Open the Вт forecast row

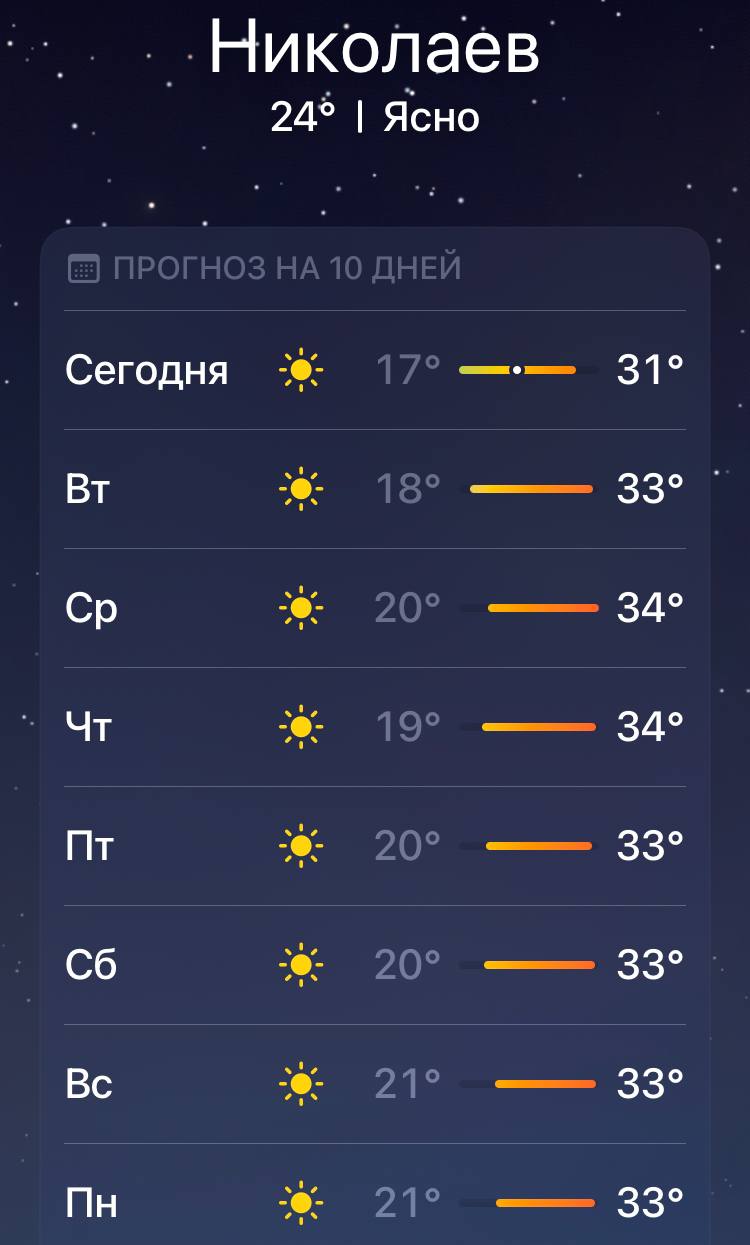(x=374, y=489)
